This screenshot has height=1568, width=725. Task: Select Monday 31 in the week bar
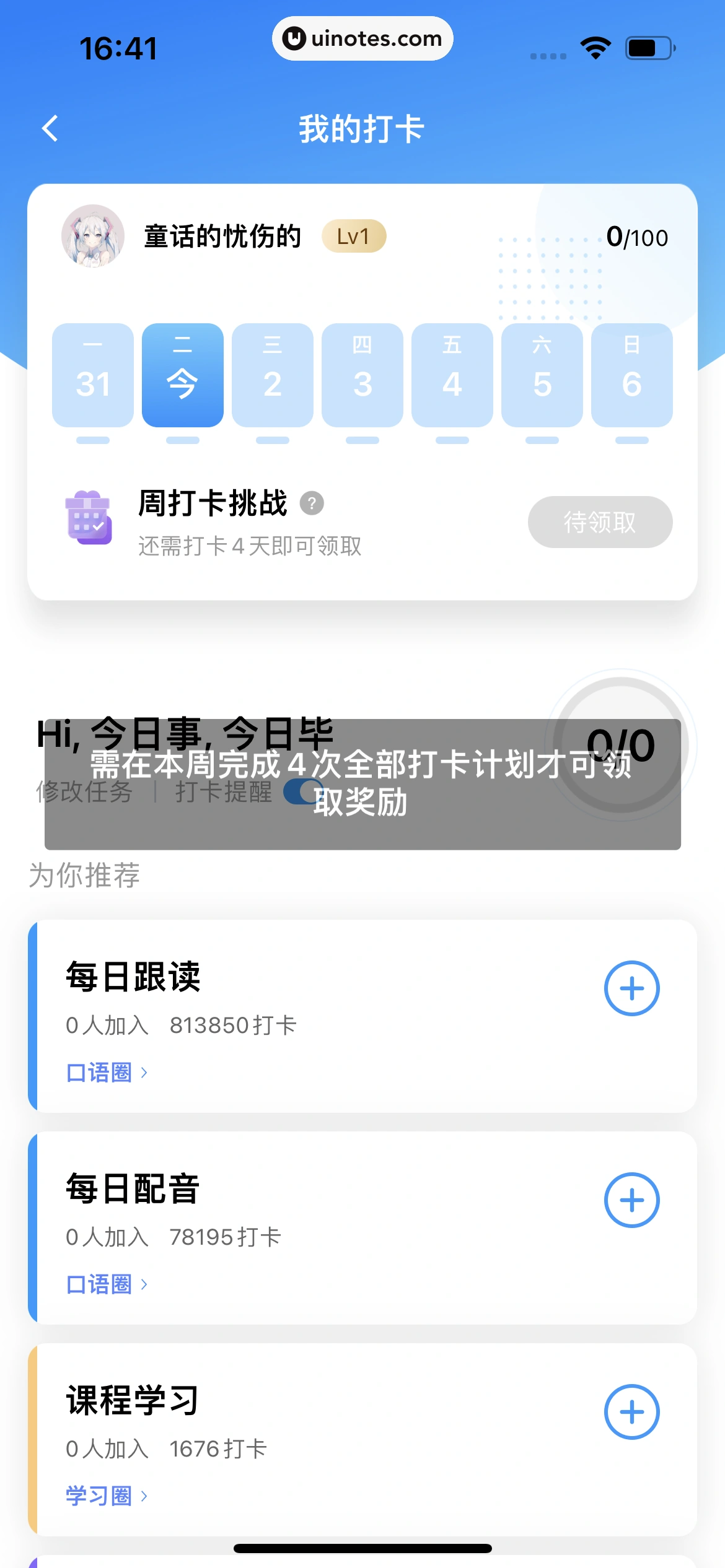point(92,374)
